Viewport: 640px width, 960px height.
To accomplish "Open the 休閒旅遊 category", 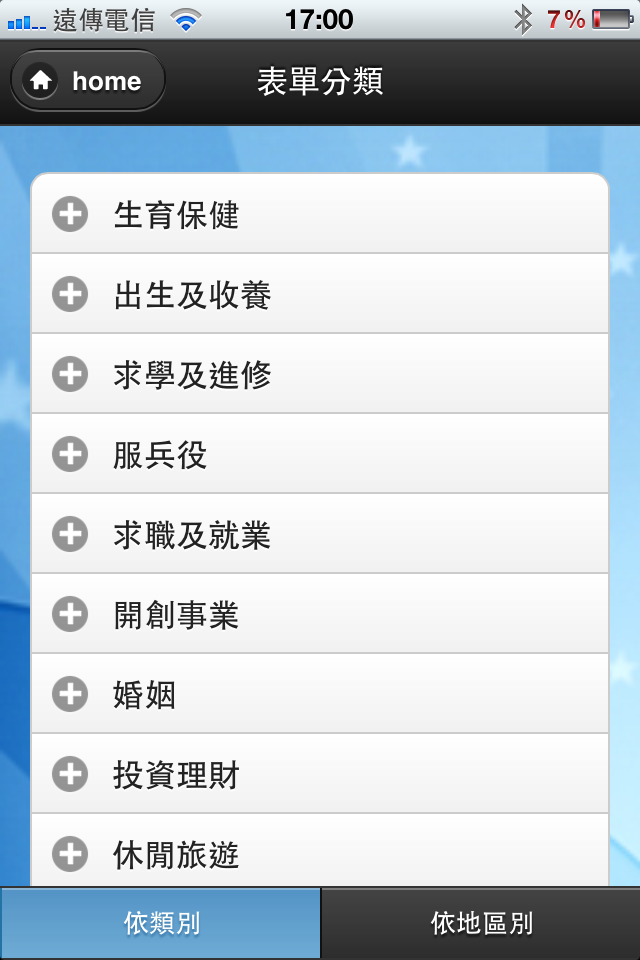I will (x=320, y=852).
